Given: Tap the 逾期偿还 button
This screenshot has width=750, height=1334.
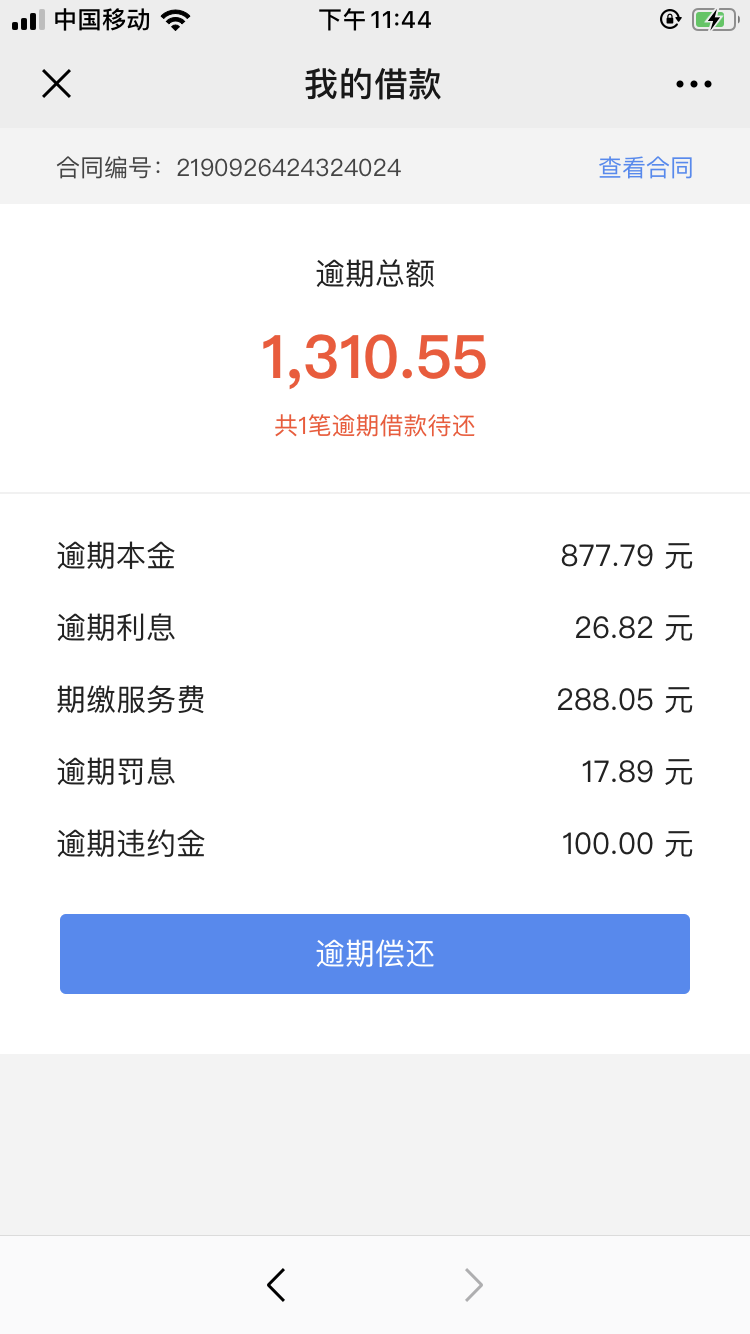Looking at the screenshot, I should pyautogui.click(x=375, y=954).
